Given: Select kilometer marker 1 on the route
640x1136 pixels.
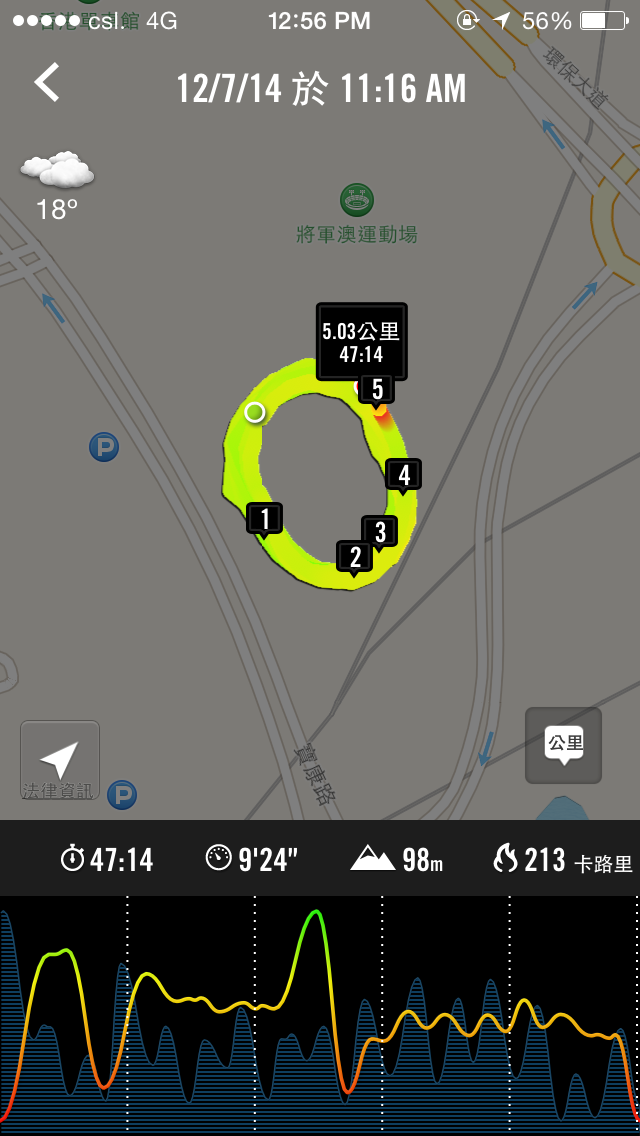Looking at the screenshot, I should coord(264,518).
